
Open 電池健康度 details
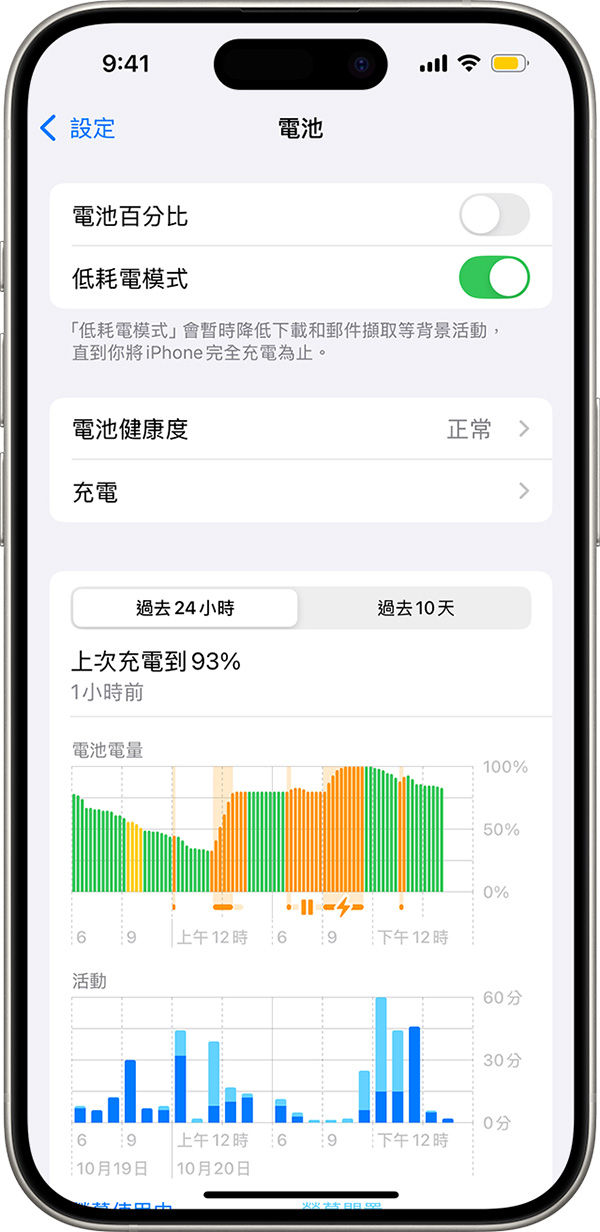click(300, 429)
